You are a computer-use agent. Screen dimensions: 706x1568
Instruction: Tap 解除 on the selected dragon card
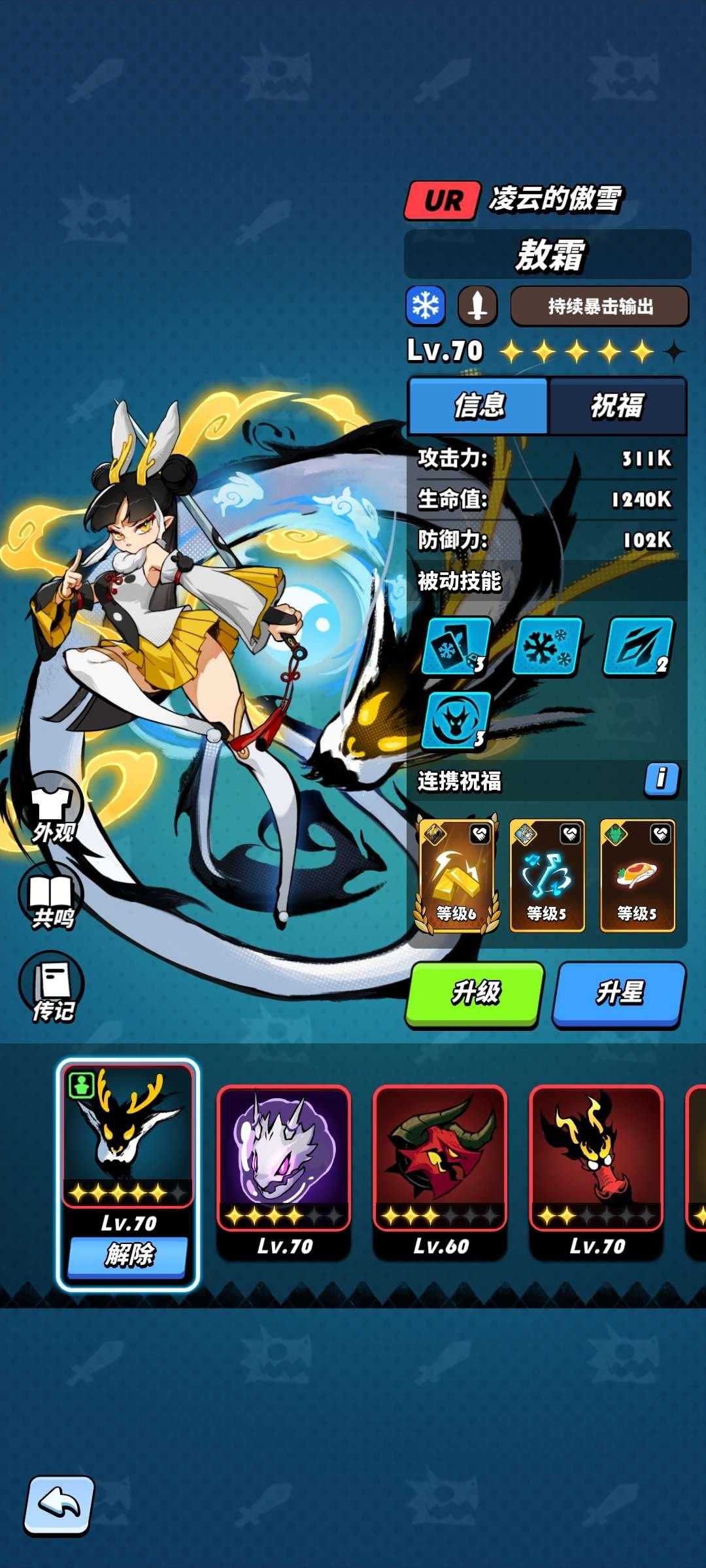point(128,1255)
